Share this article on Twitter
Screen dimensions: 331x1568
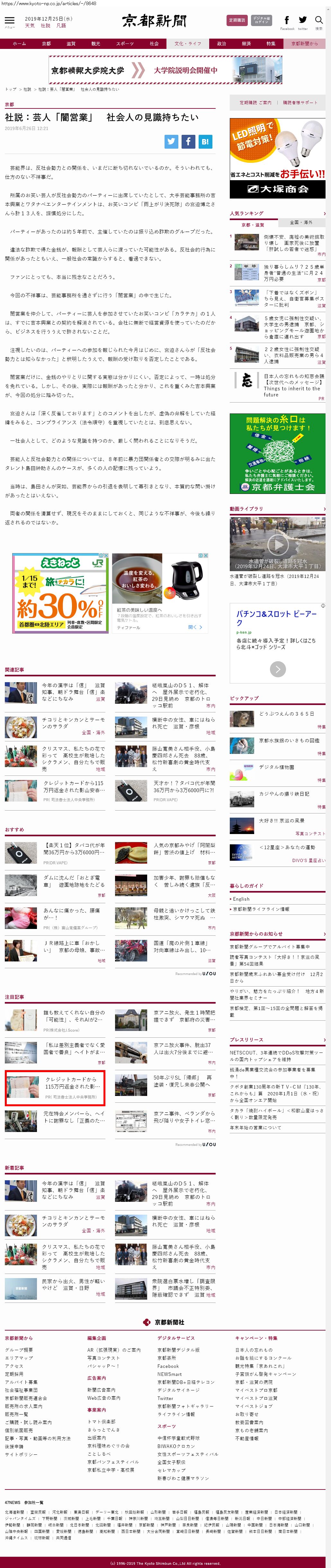[172, 141]
